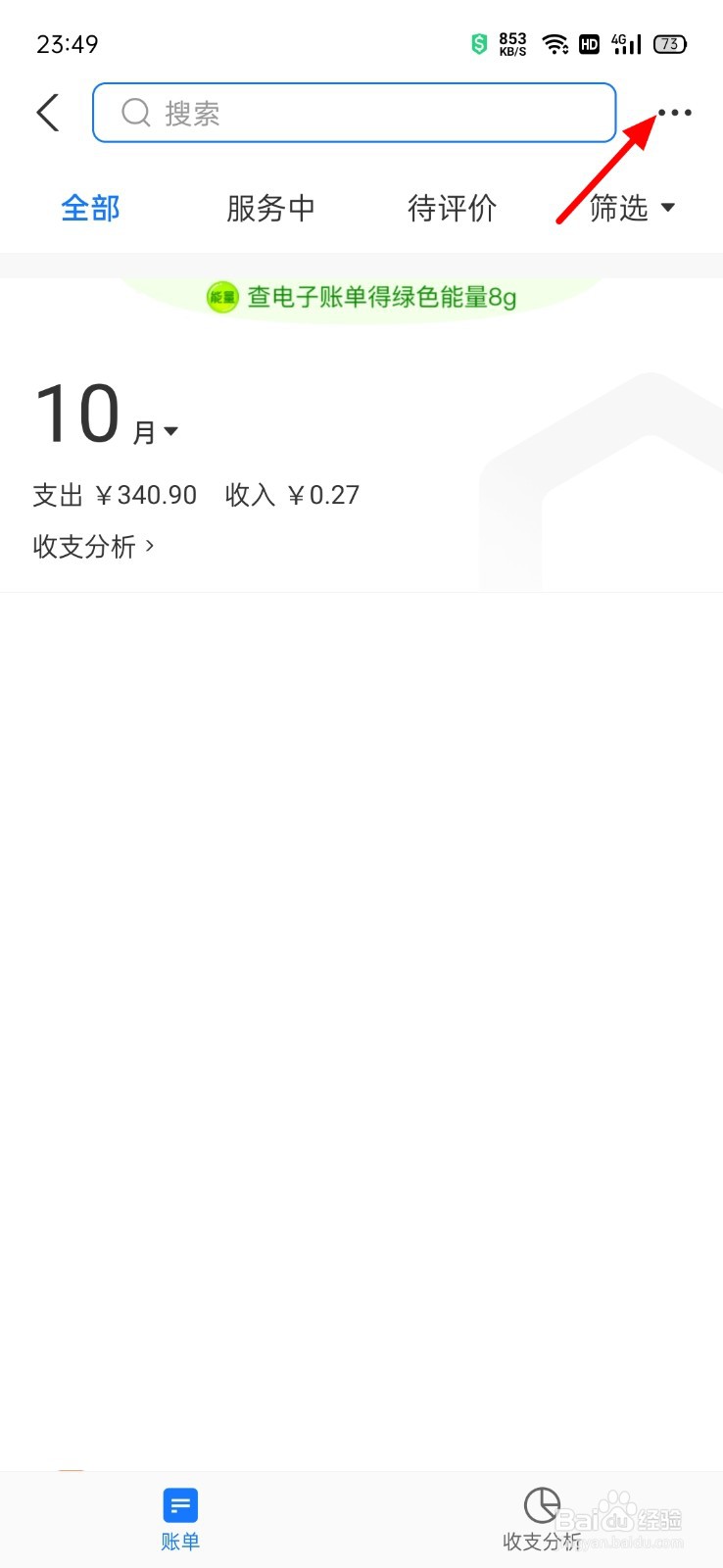Open the 10月 month picker

point(106,416)
